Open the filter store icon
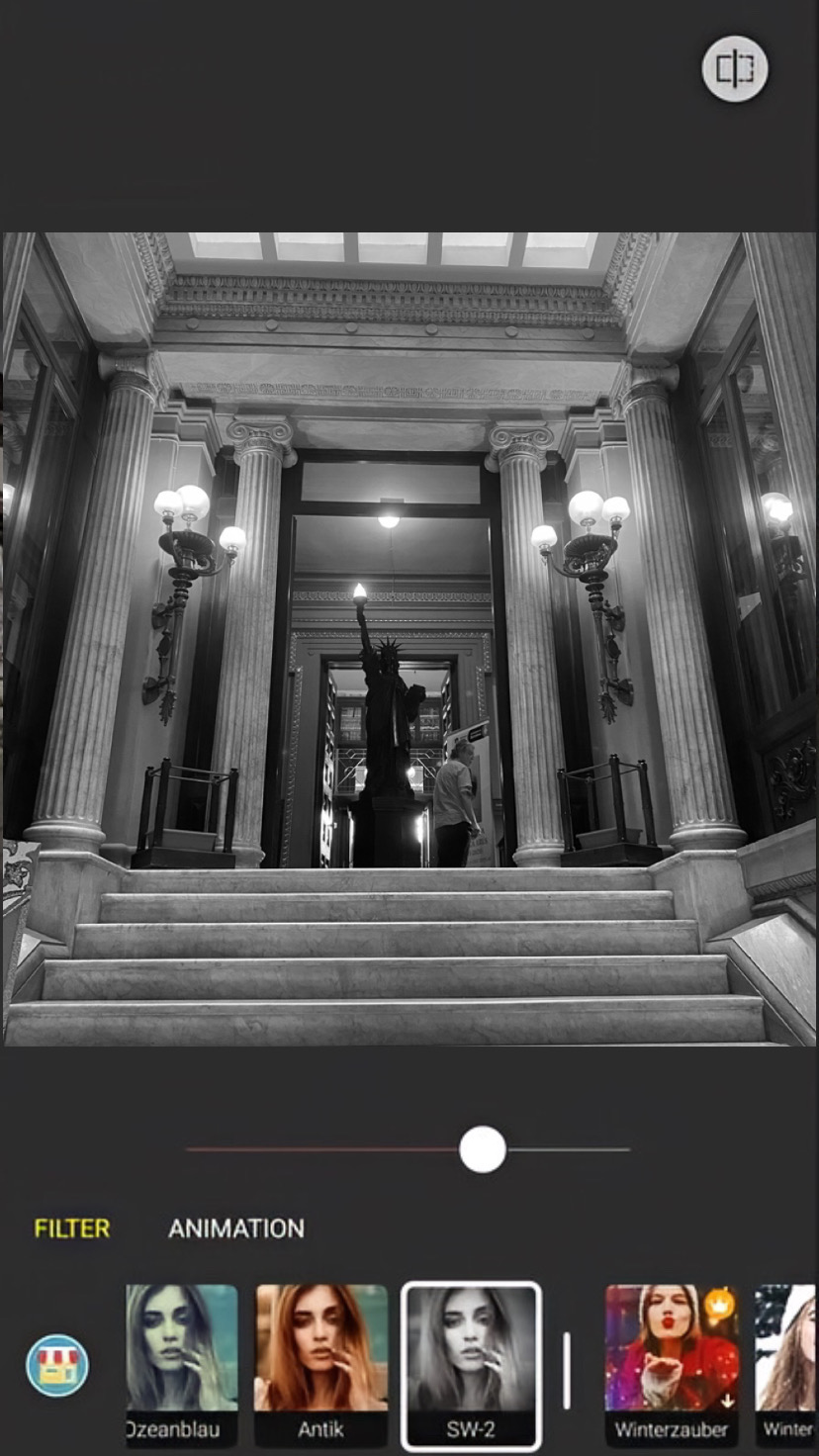This screenshot has width=819, height=1456. coord(57,1365)
